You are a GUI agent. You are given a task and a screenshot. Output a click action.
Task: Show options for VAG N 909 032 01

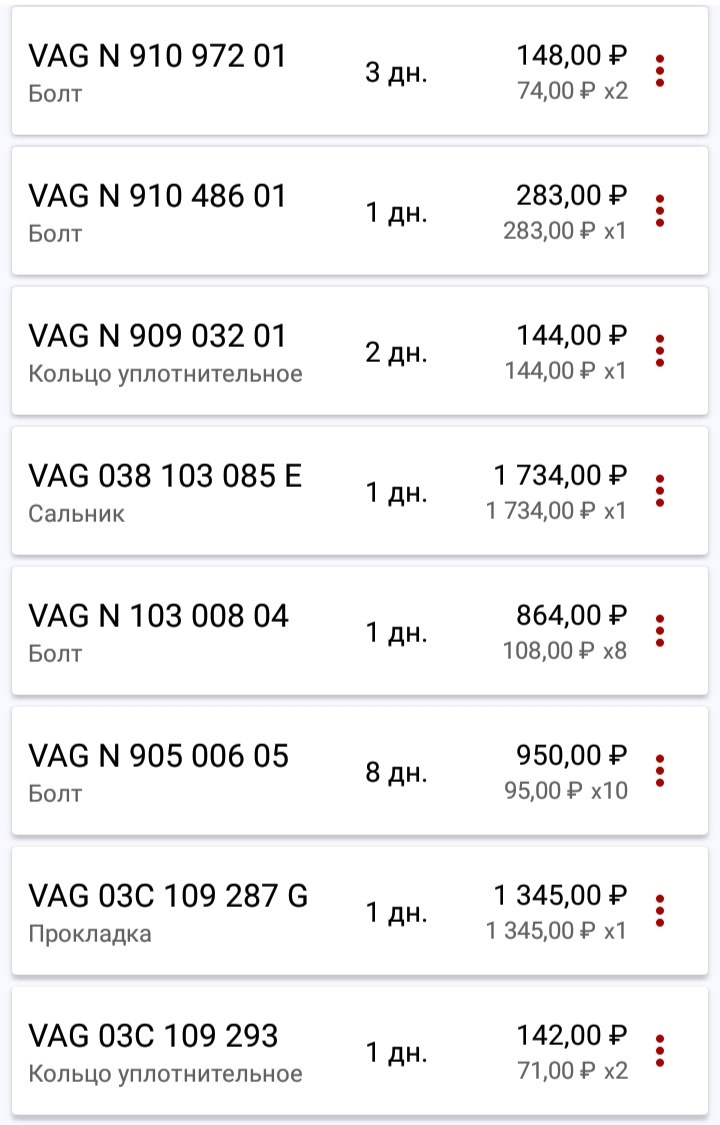[660, 351]
